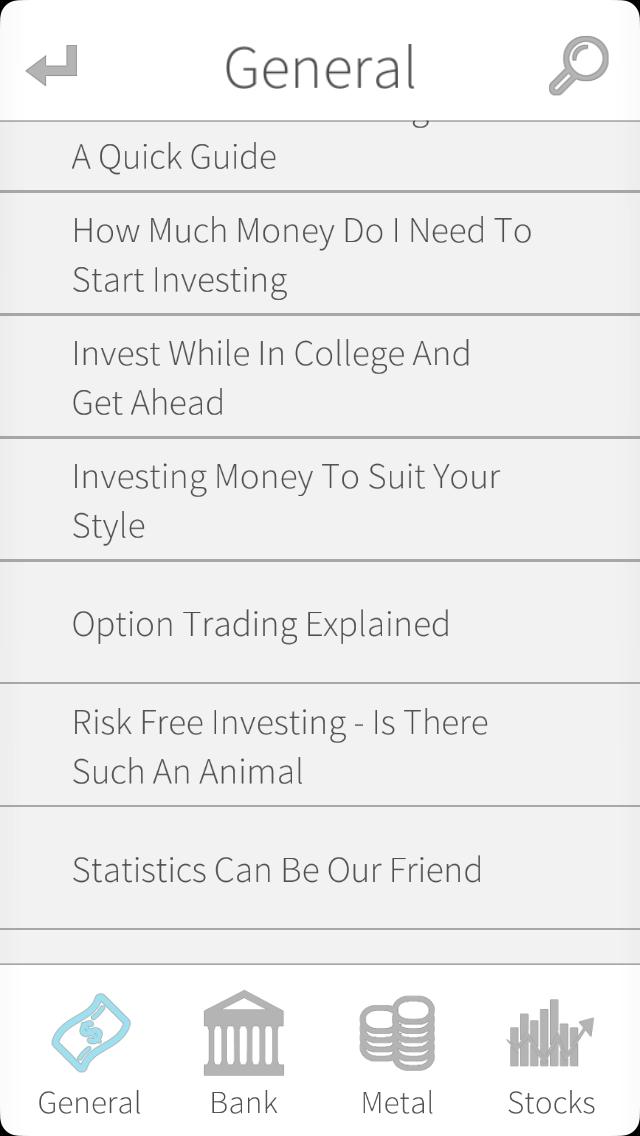Switch to the Stocks tab

pyautogui.click(x=551, y=1054)
